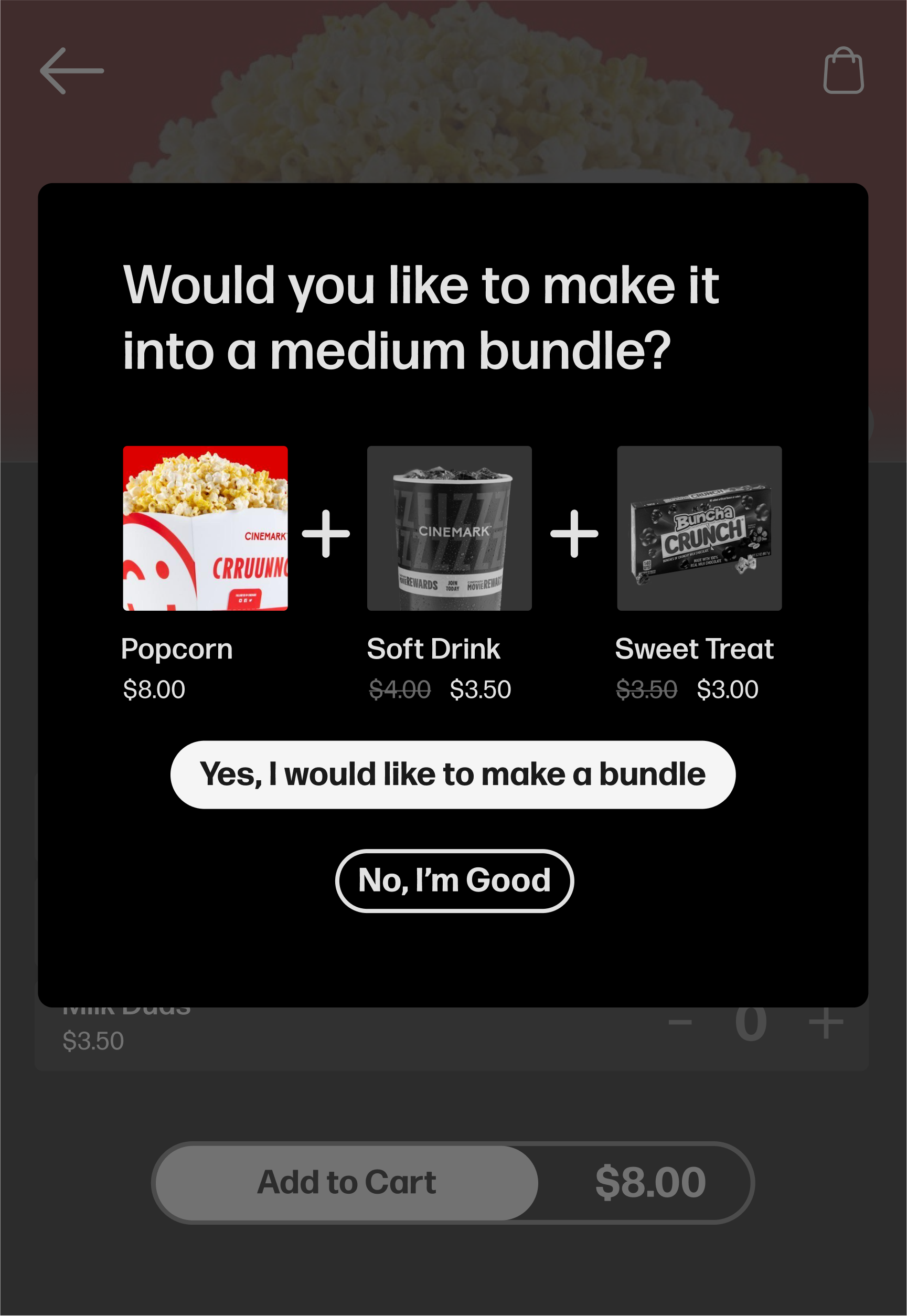Confirm making a medium bundle
The height and width of the screenshot is (1316, 907).
pos(452,774)
